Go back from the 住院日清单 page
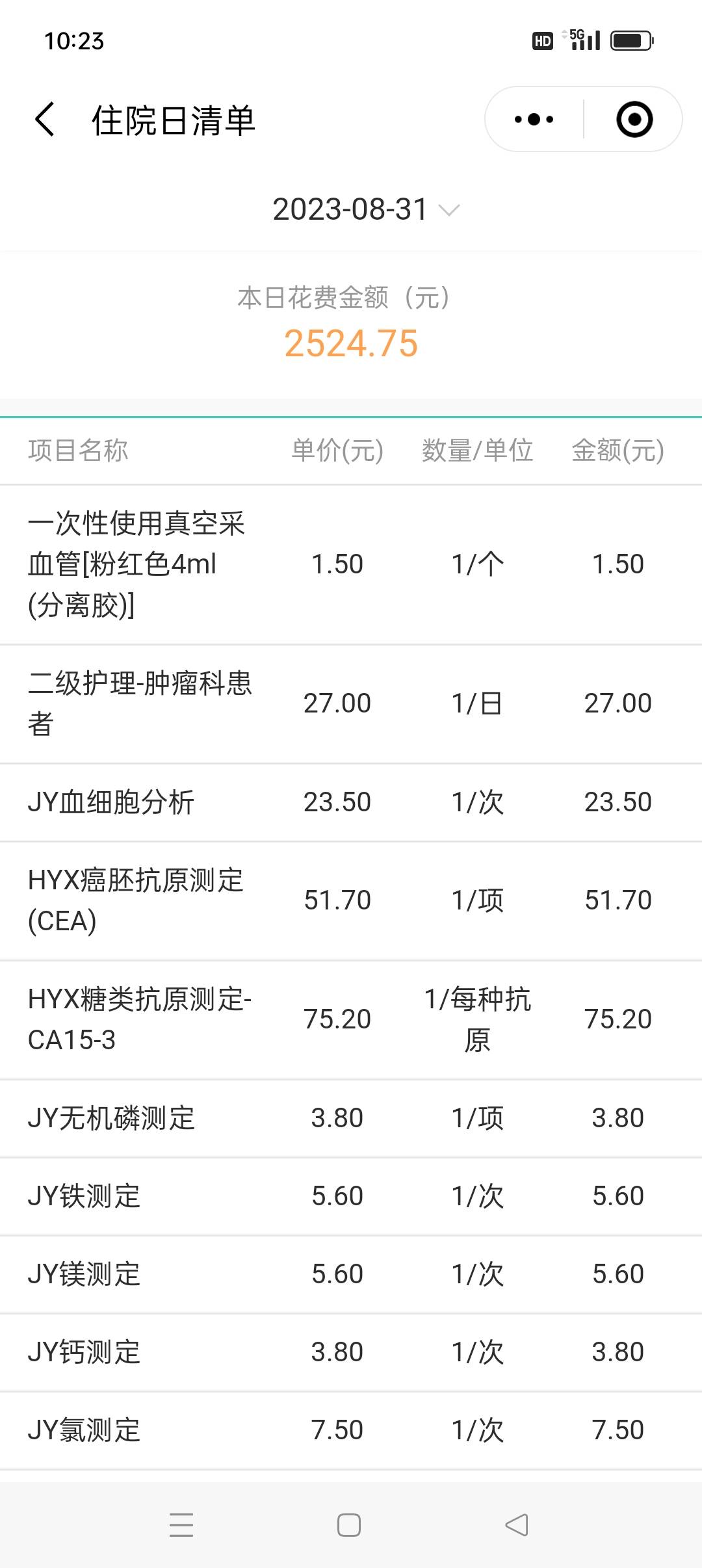Image resolution: width=702 pixels, height=1568 pixels. click(x=44, y=120)
